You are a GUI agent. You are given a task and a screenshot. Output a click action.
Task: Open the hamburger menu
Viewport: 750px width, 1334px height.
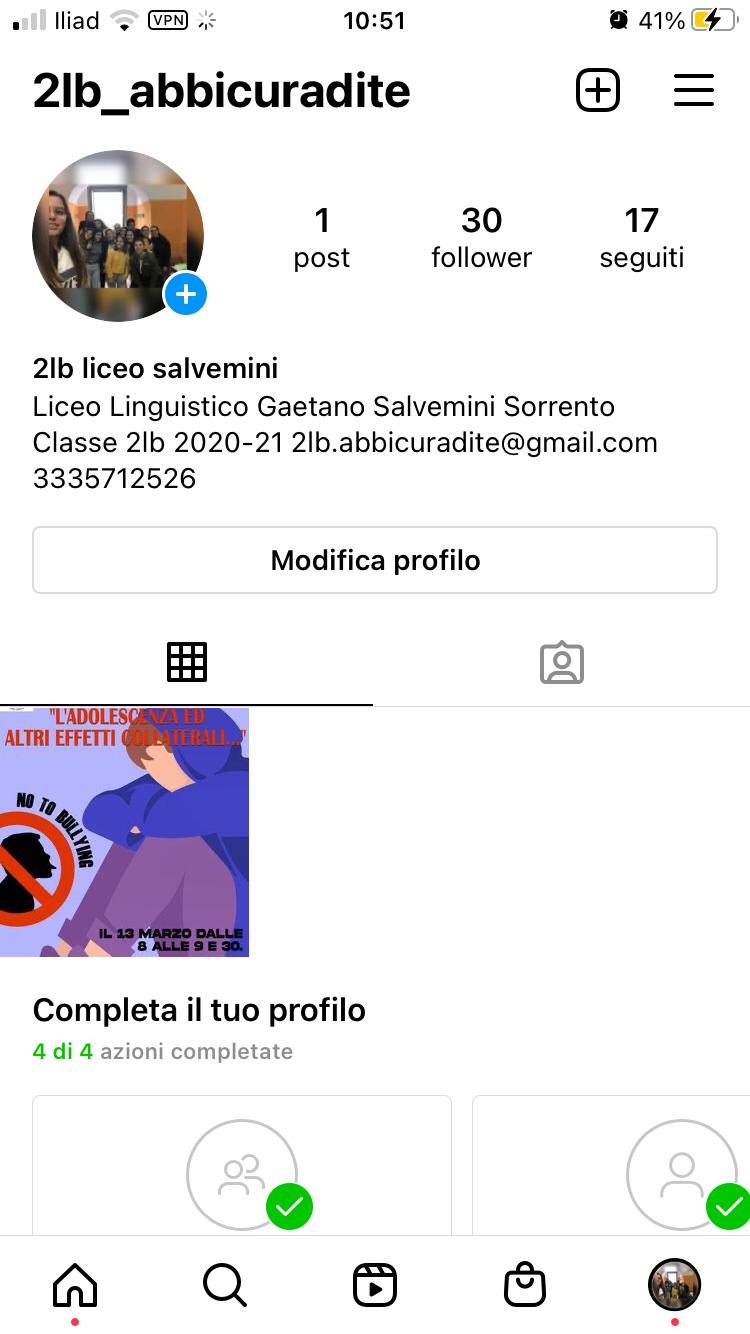pyautogui.click(x=693, y=91)
